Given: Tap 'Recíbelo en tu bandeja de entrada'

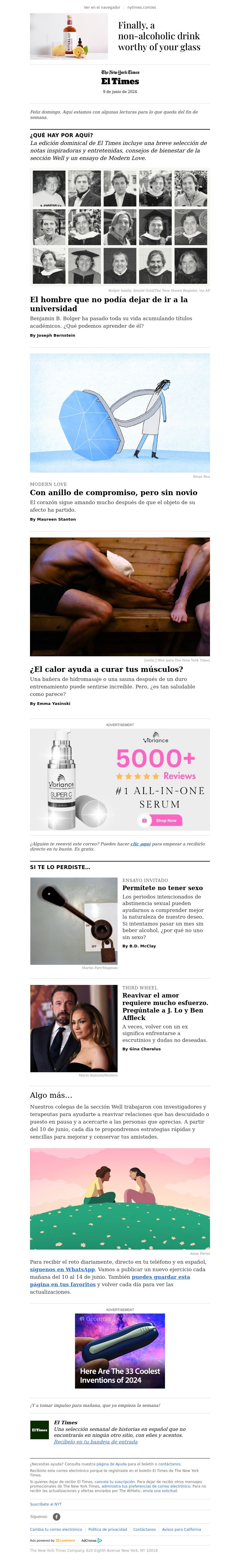Looking at the screenshot, I should (x=96, y=1441).
